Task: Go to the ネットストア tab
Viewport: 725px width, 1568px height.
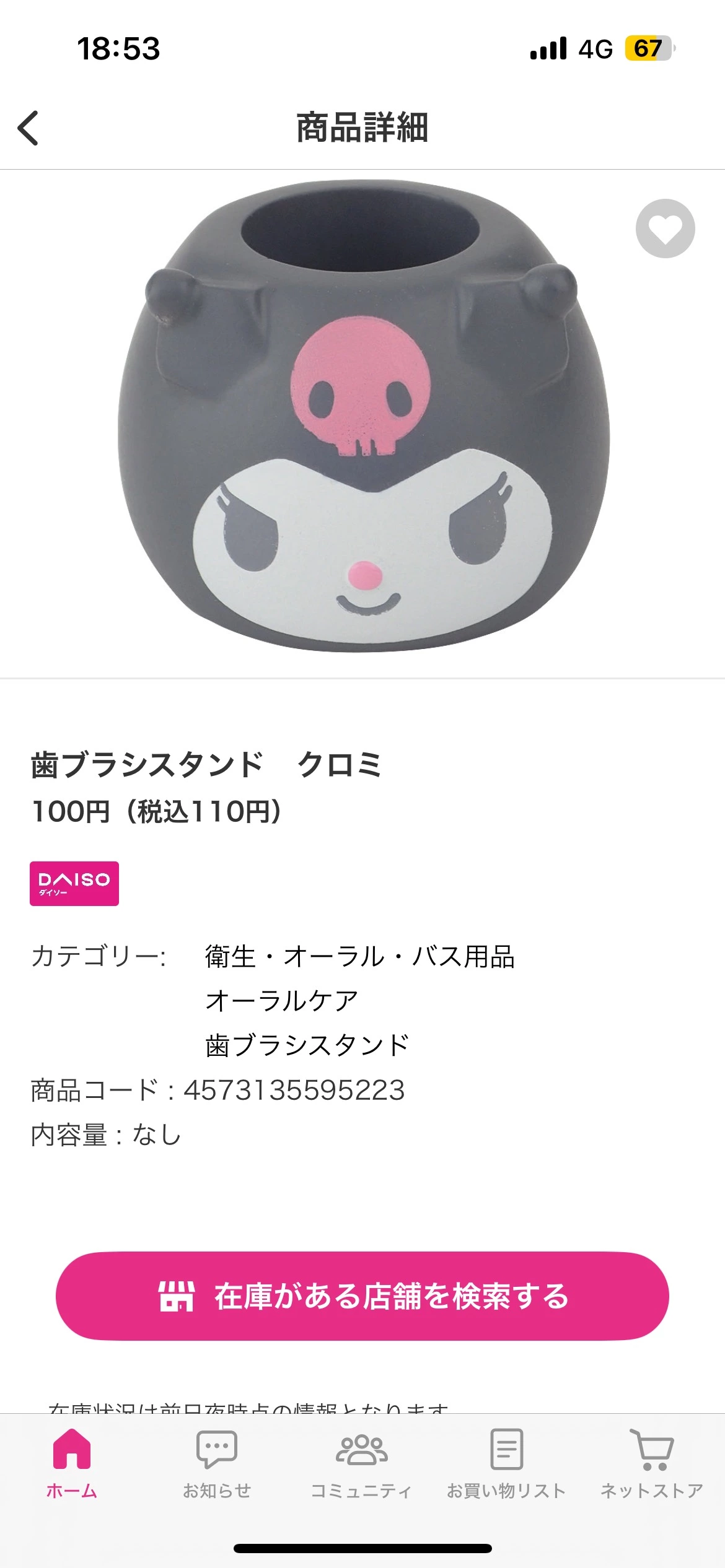Action: (652, 1463)
